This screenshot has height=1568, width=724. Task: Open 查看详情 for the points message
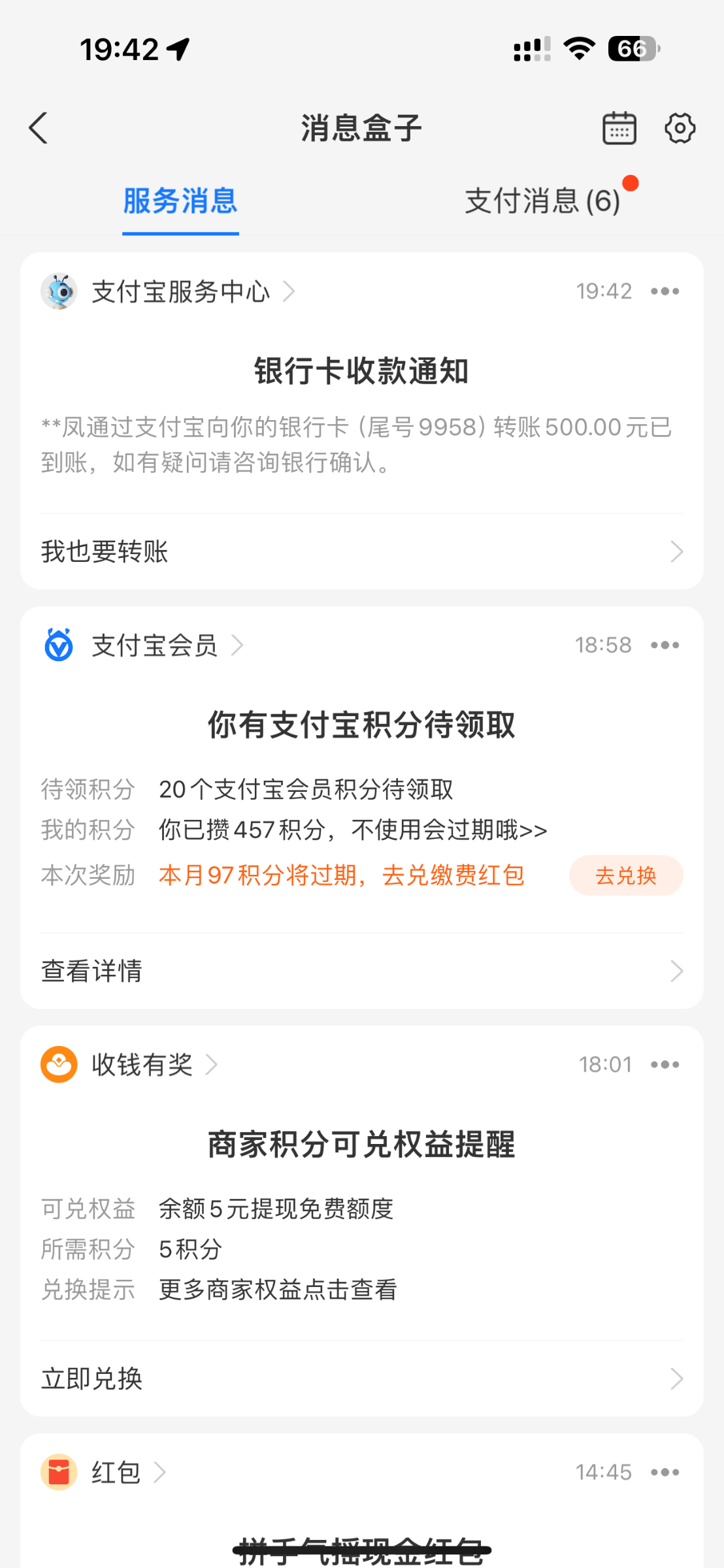click(x=91, y=972)
